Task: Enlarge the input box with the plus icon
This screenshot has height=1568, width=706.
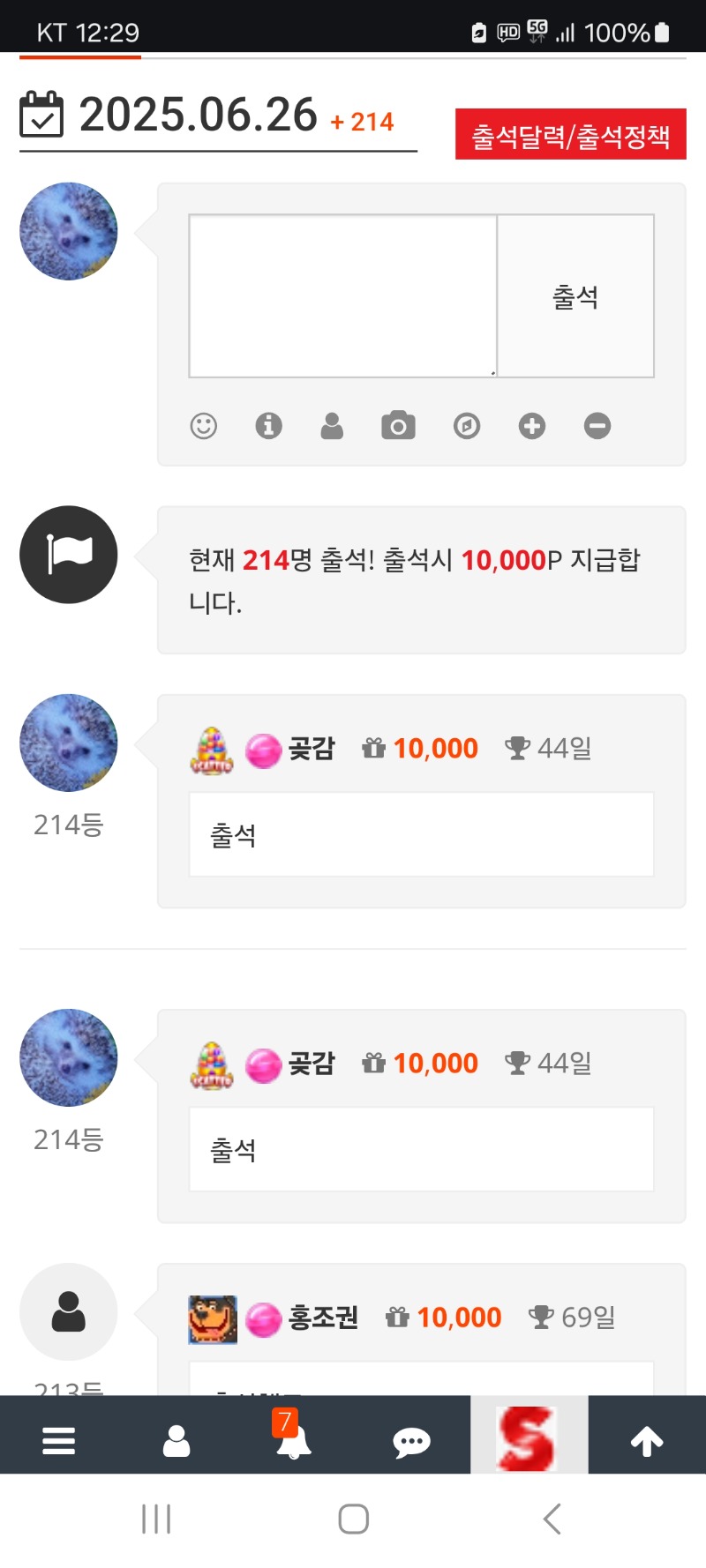Action: (x=531, y=426)
